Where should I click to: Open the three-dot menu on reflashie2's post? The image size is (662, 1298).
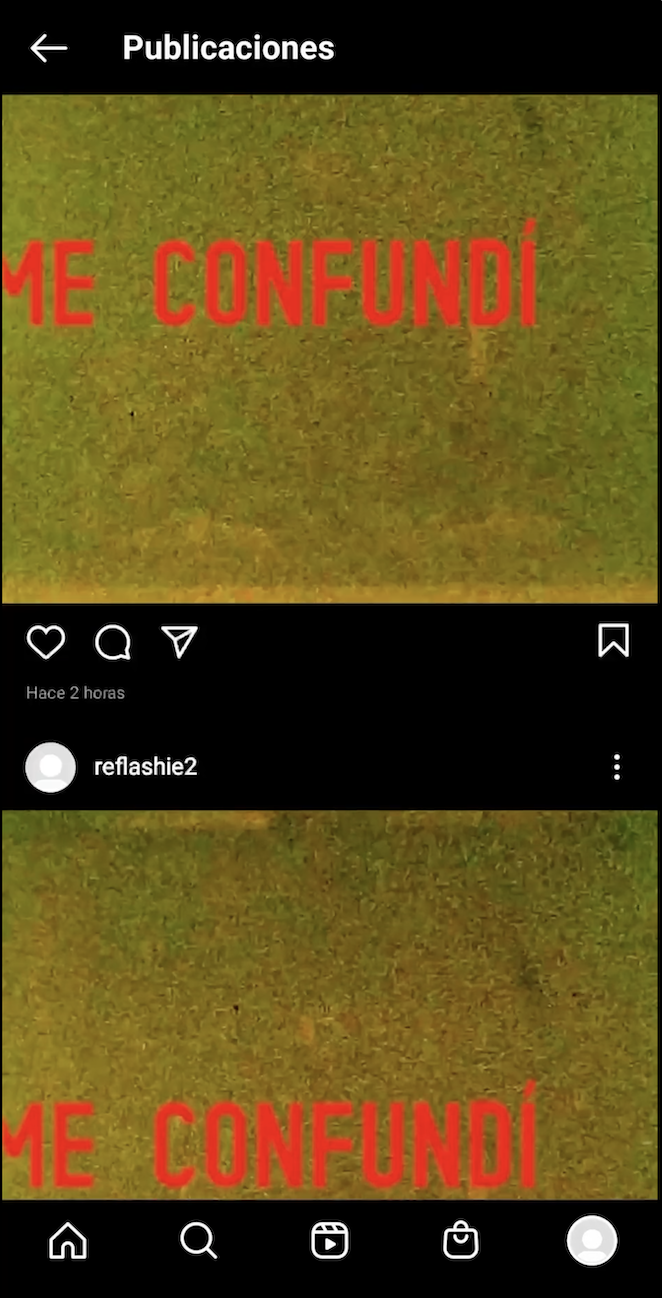pos(616,767)
